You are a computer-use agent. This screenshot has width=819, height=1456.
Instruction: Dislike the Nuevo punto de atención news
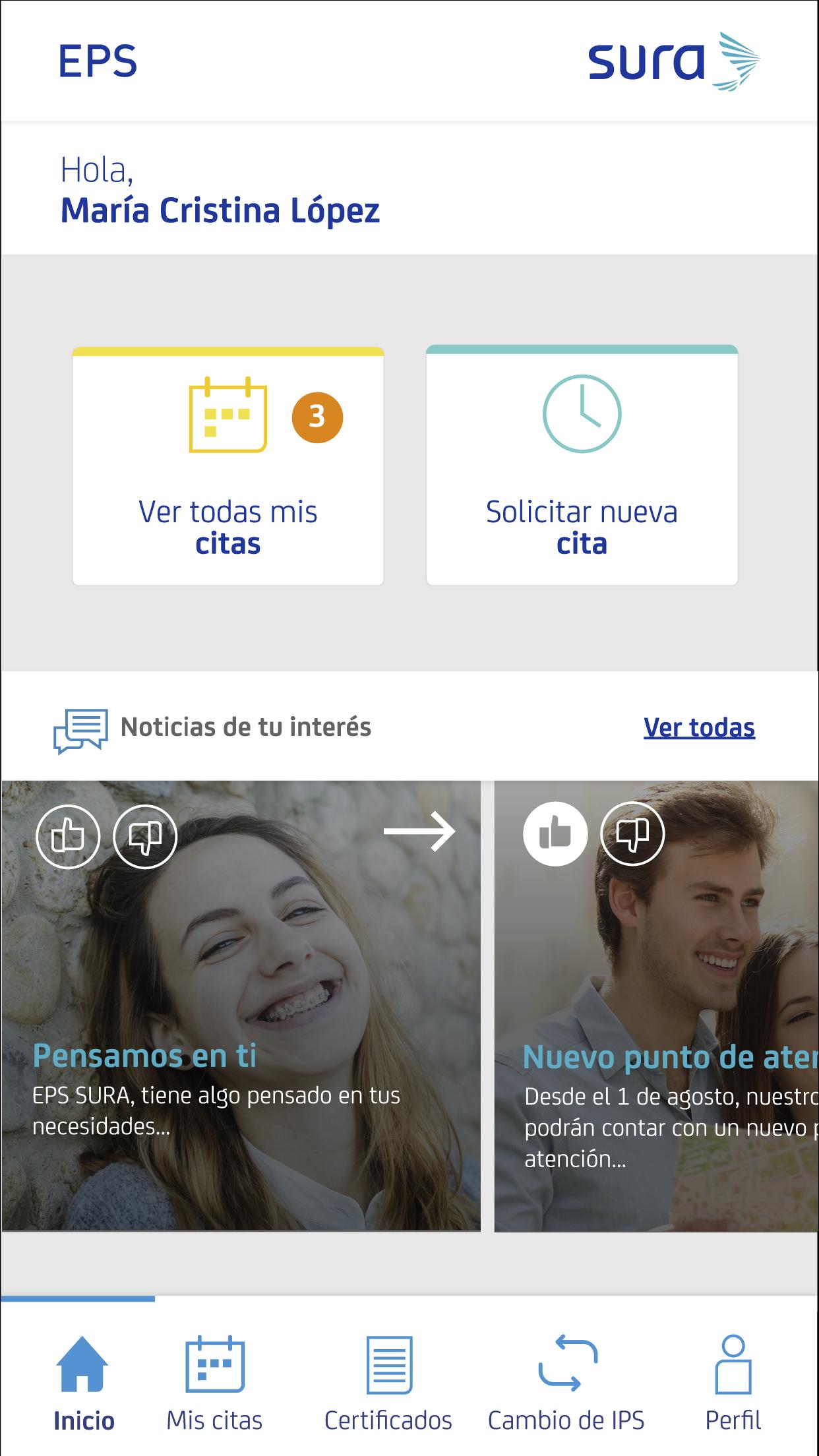pyautogui.click(x=632, y=834)
